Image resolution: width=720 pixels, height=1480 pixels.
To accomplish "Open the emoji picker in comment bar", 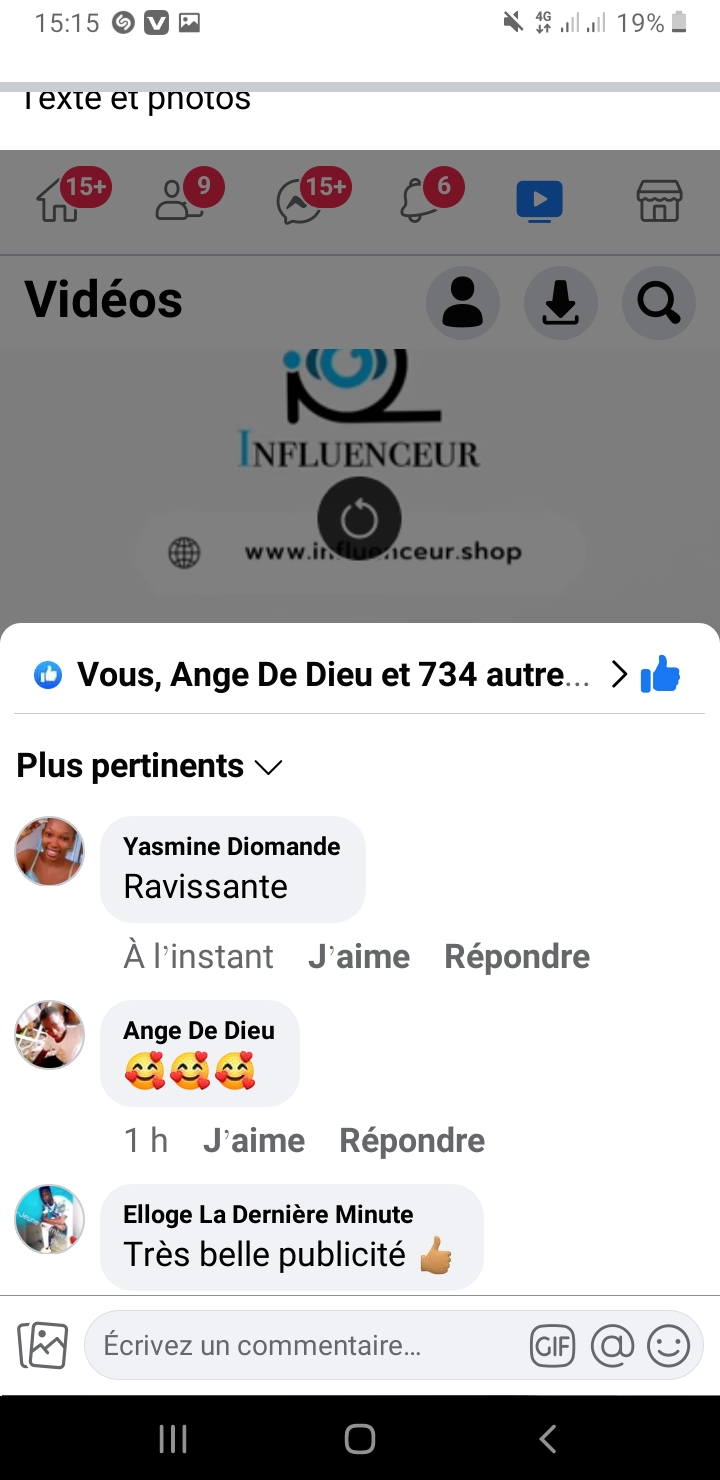I will pos(668,1346).
